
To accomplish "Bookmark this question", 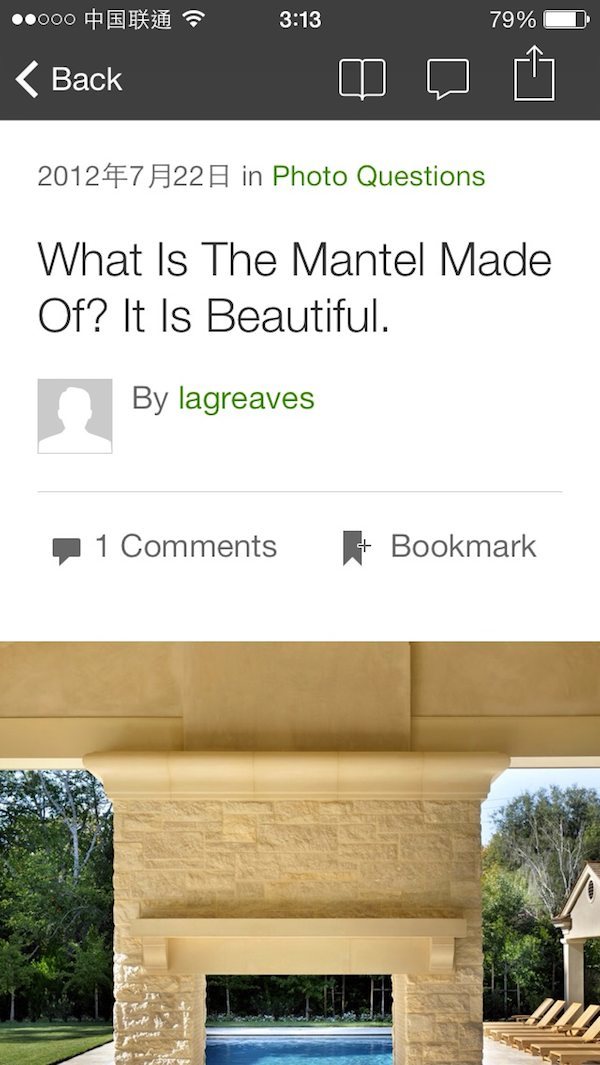I will point(440,547).
